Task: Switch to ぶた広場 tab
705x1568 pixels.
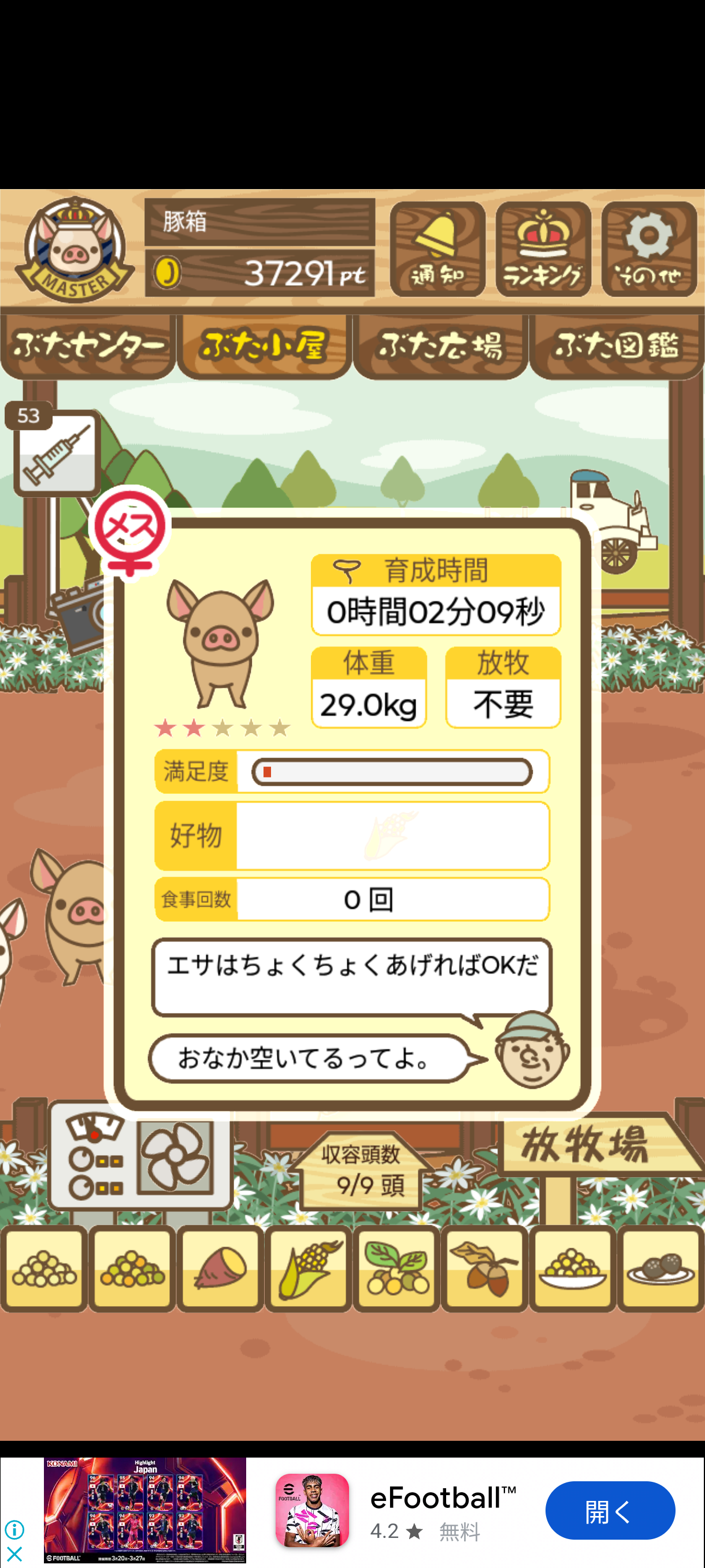Action: pos(440,346)
